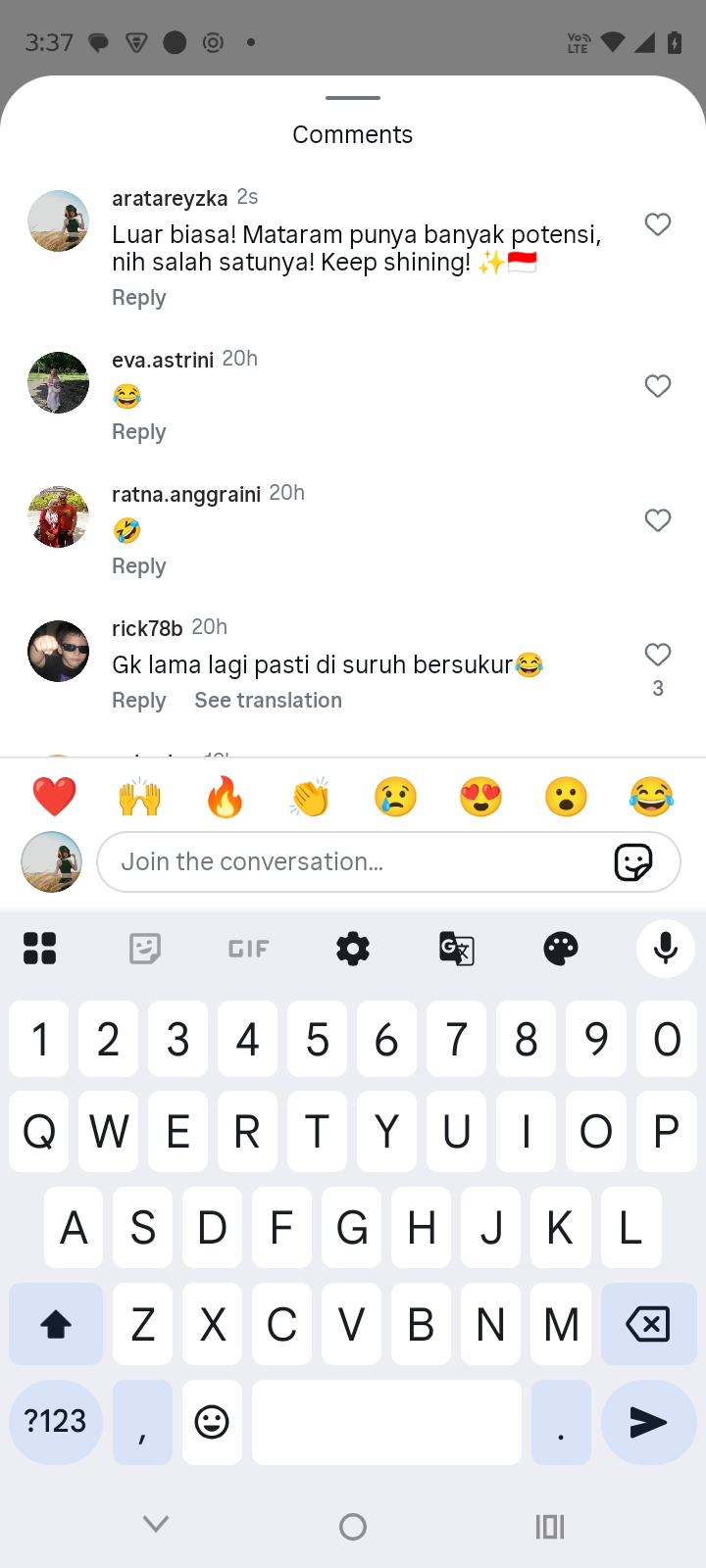
Task: Reply to rick78b's comment
Action: (x=138, y=701)
